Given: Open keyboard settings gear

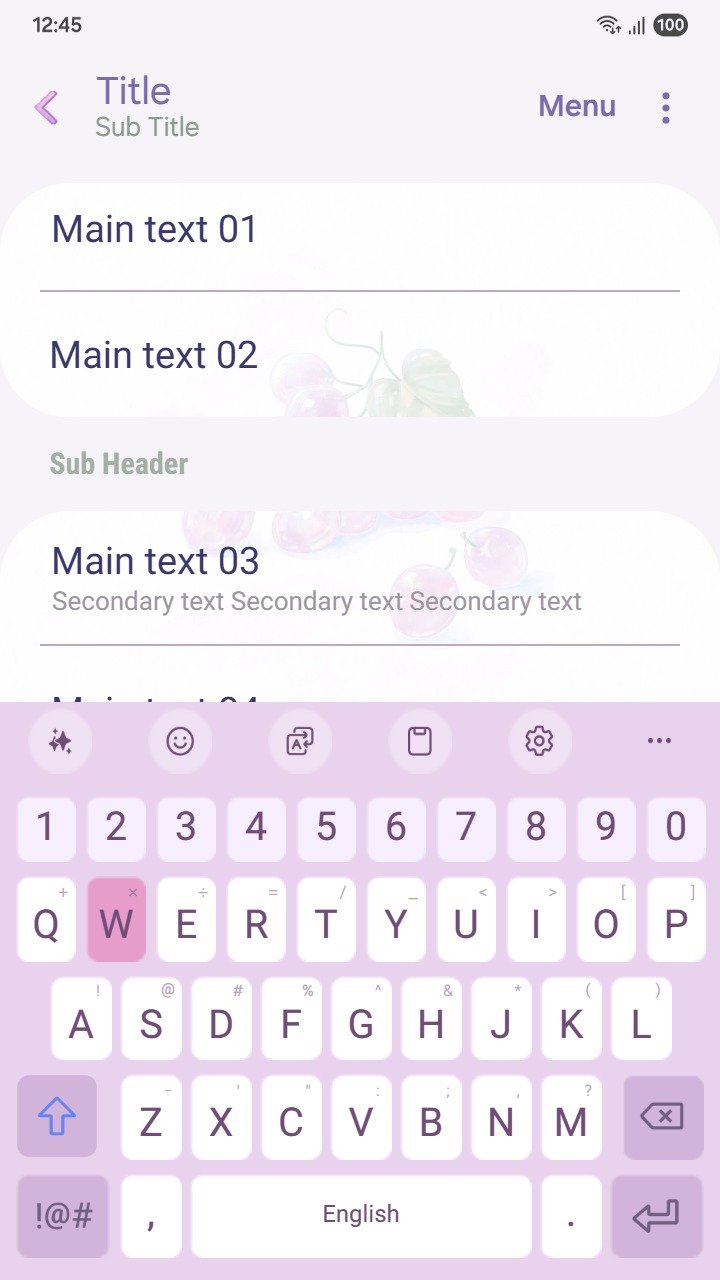Looking at the screenshot, I should pos(539,741).
